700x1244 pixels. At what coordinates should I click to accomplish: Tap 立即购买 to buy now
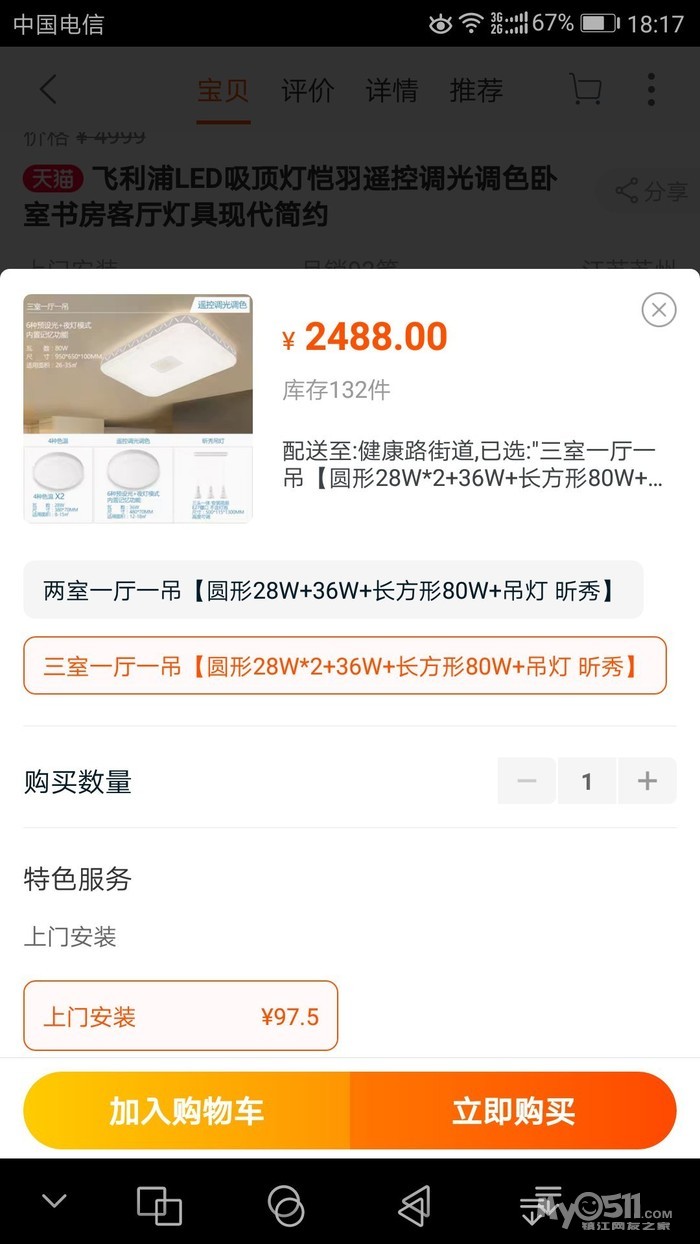point(513,1110)
